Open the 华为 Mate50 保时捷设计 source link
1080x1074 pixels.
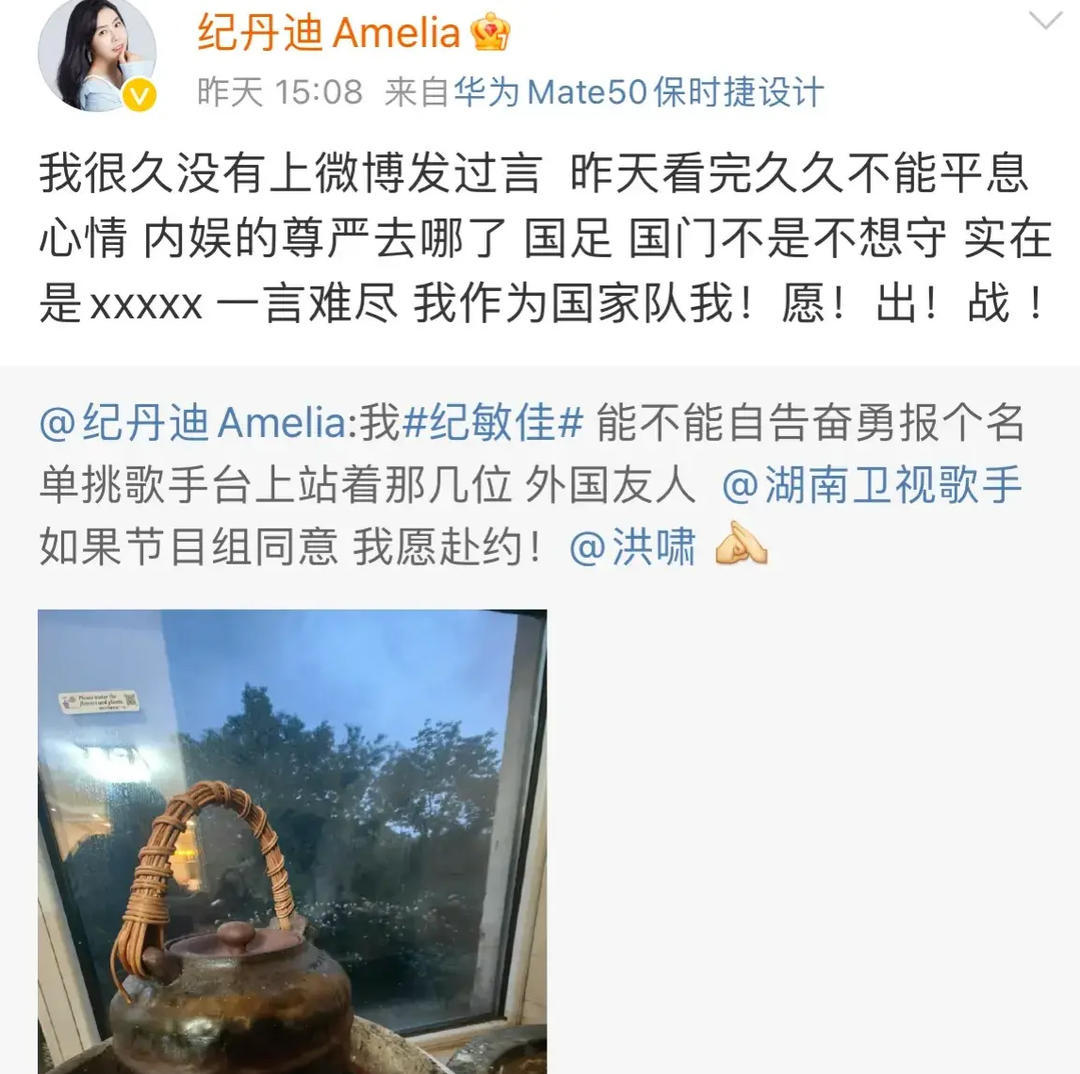pyautogui.click(x=639, y=93)
